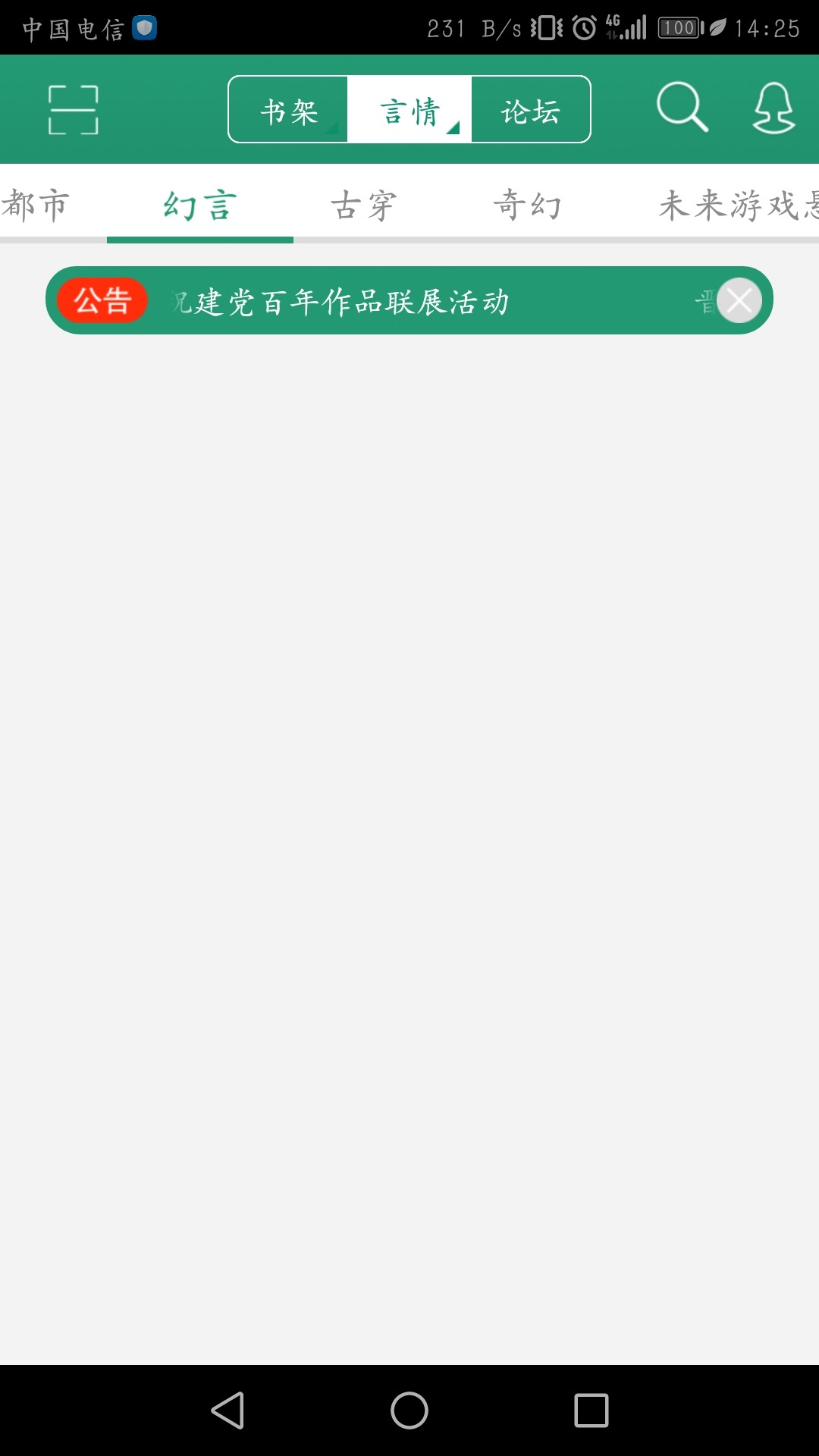
Task: Switch to the 古穿 category tab
Action: click(364, 206)
